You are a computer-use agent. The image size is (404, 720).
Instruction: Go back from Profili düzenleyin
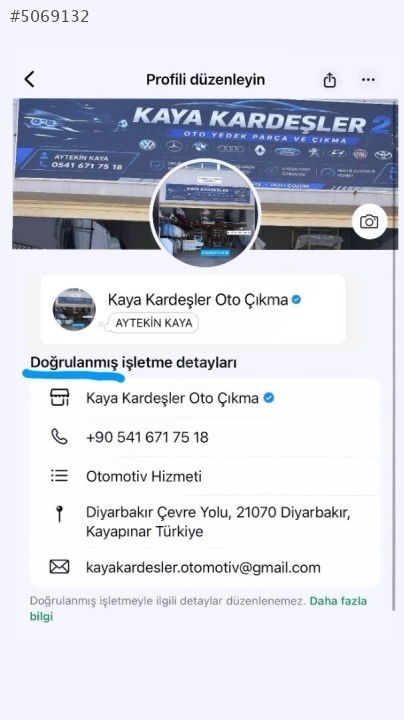(29, 79)
